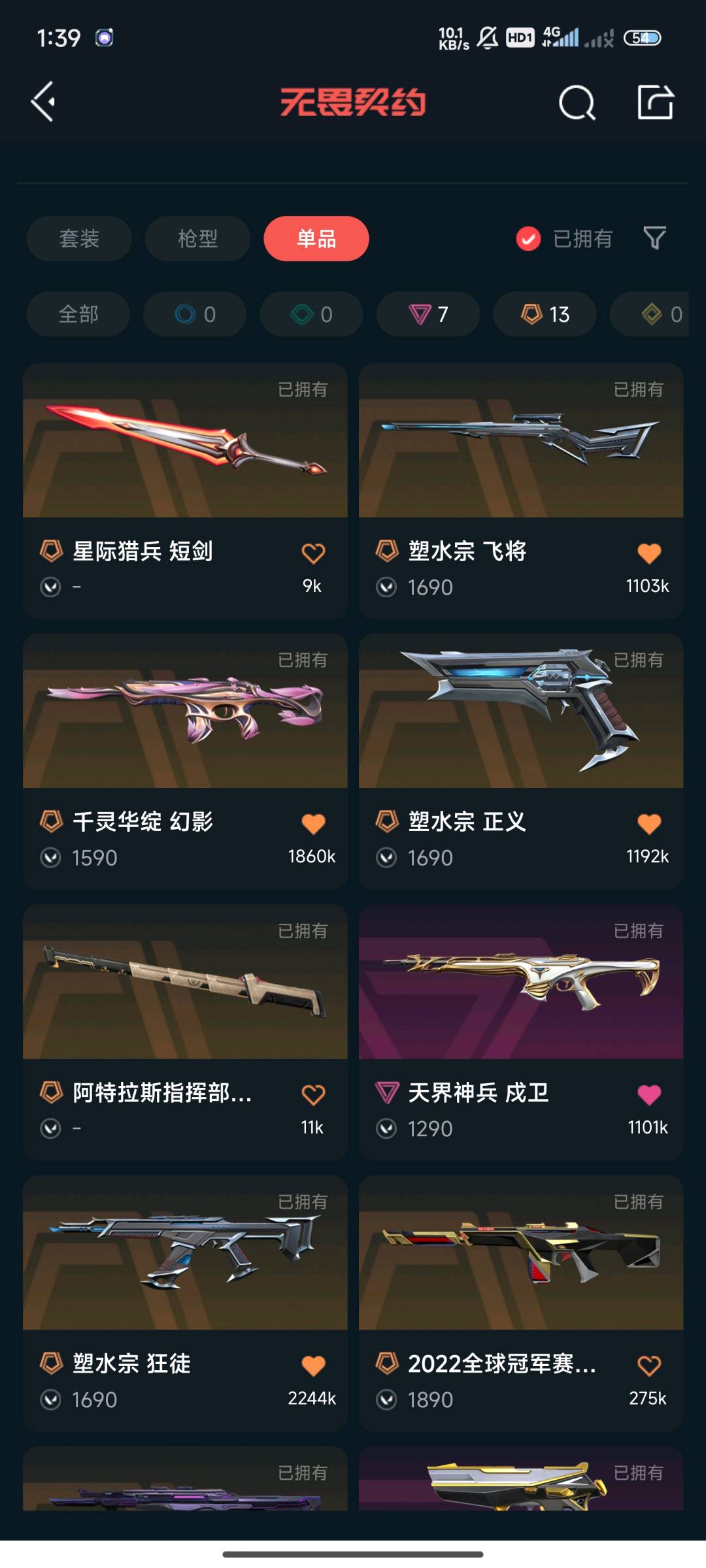Go back using the top-left arrow
Image resolution: width=706 pixels, height=1568 pixels.
pyautogui.click(x=43, y=102)
